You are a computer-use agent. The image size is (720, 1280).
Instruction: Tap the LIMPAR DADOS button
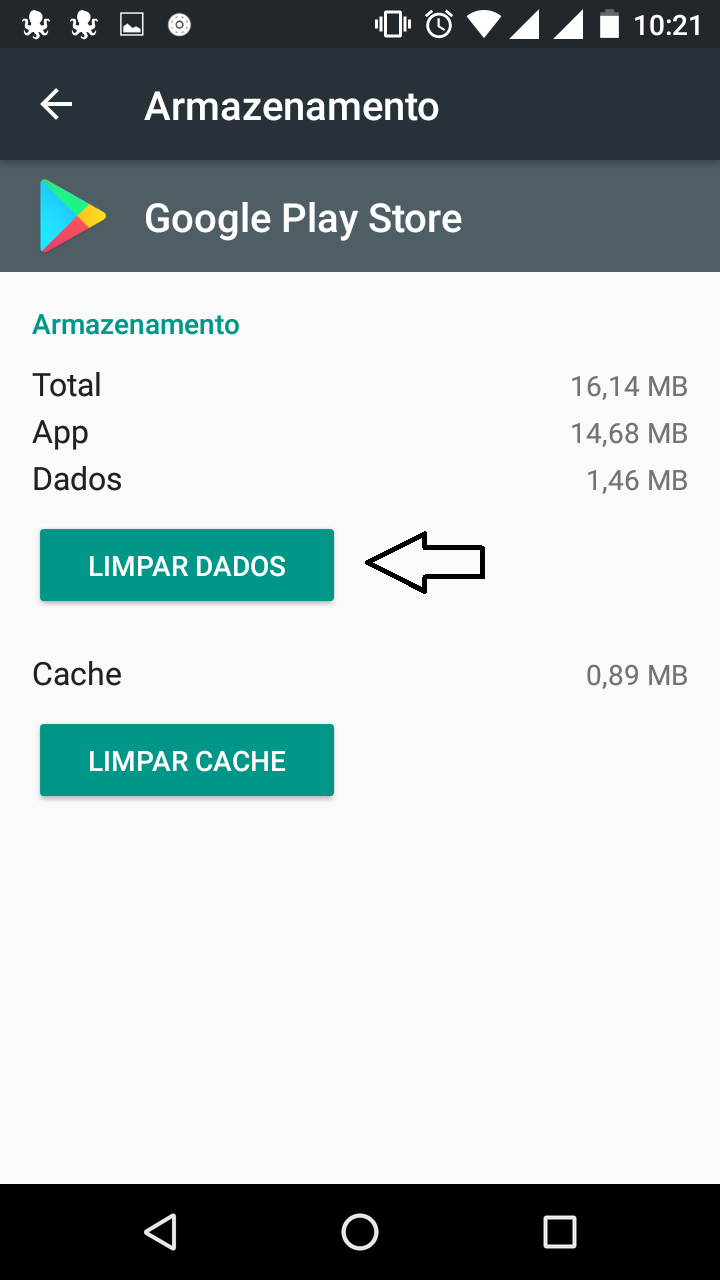coord(187,565)
